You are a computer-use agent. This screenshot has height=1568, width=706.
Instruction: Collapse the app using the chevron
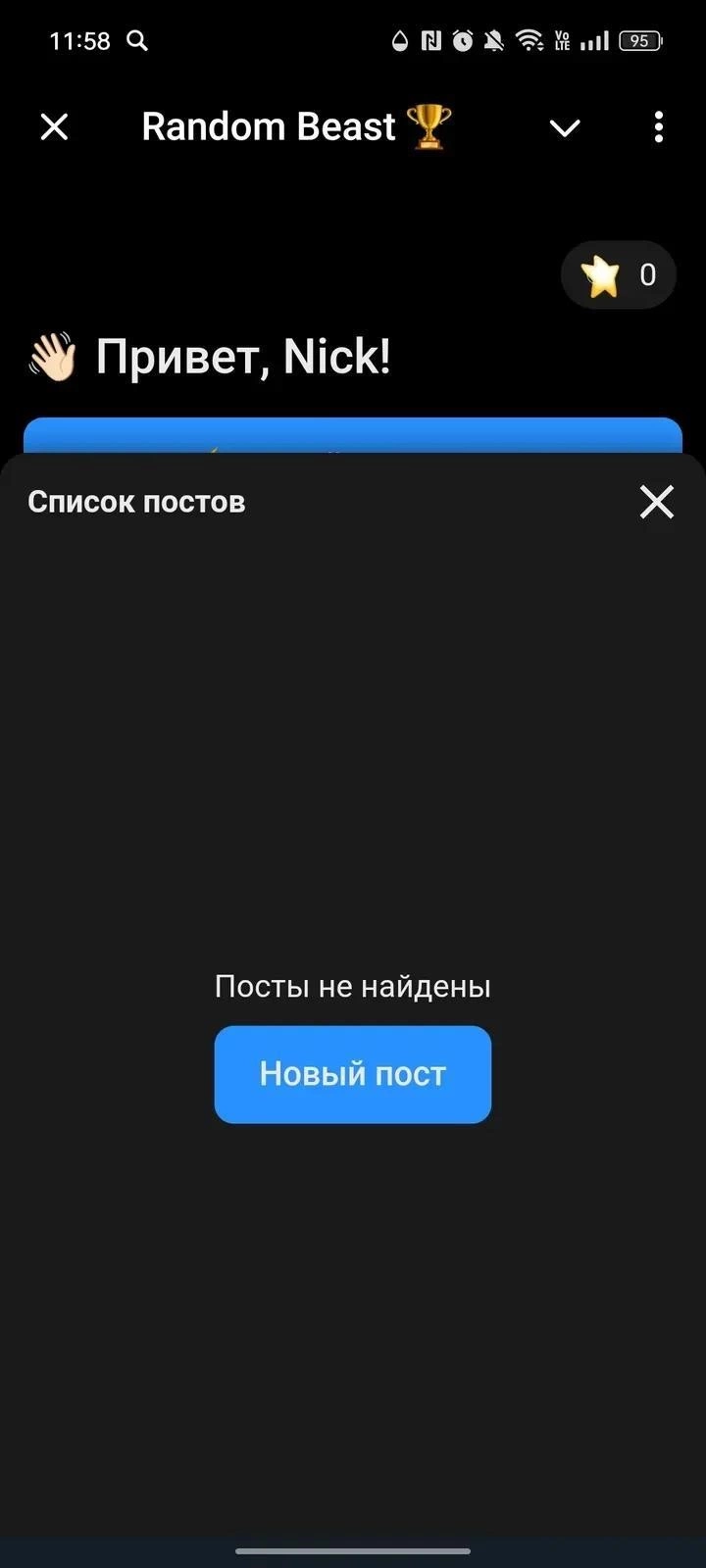click(x=565, y=127)
